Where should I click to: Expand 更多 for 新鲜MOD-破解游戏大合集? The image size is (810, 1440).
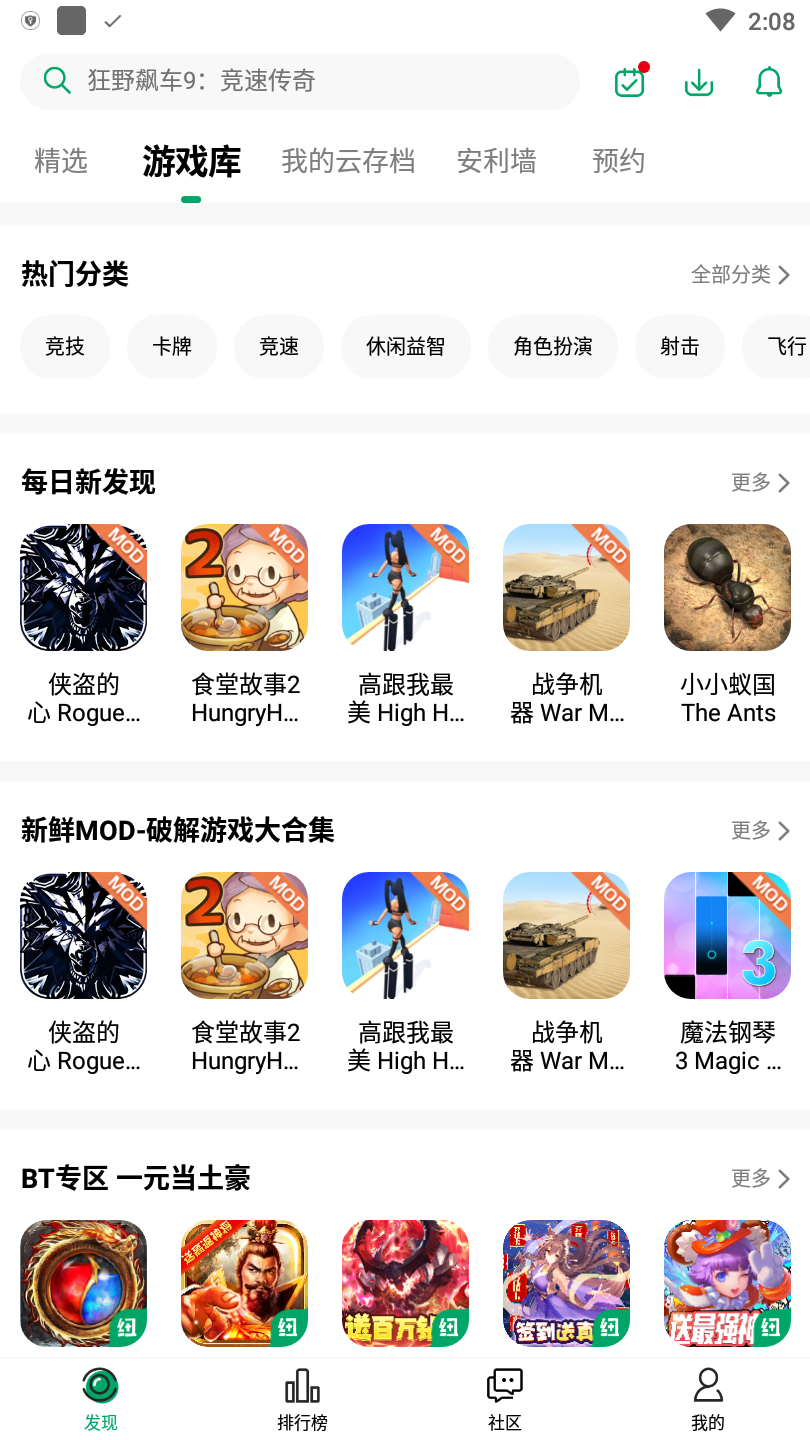click(760, 830)
